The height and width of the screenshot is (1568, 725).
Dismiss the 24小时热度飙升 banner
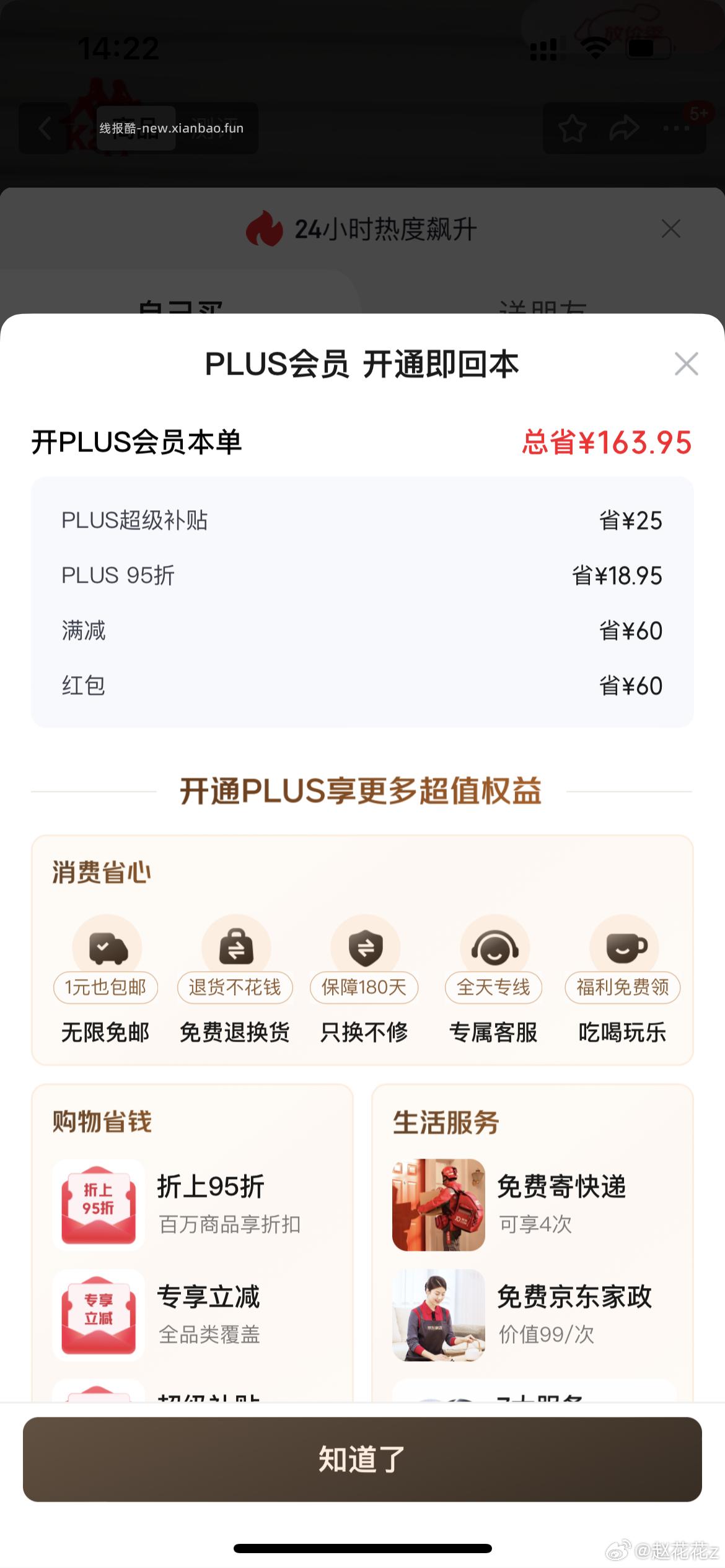(671, 229)
